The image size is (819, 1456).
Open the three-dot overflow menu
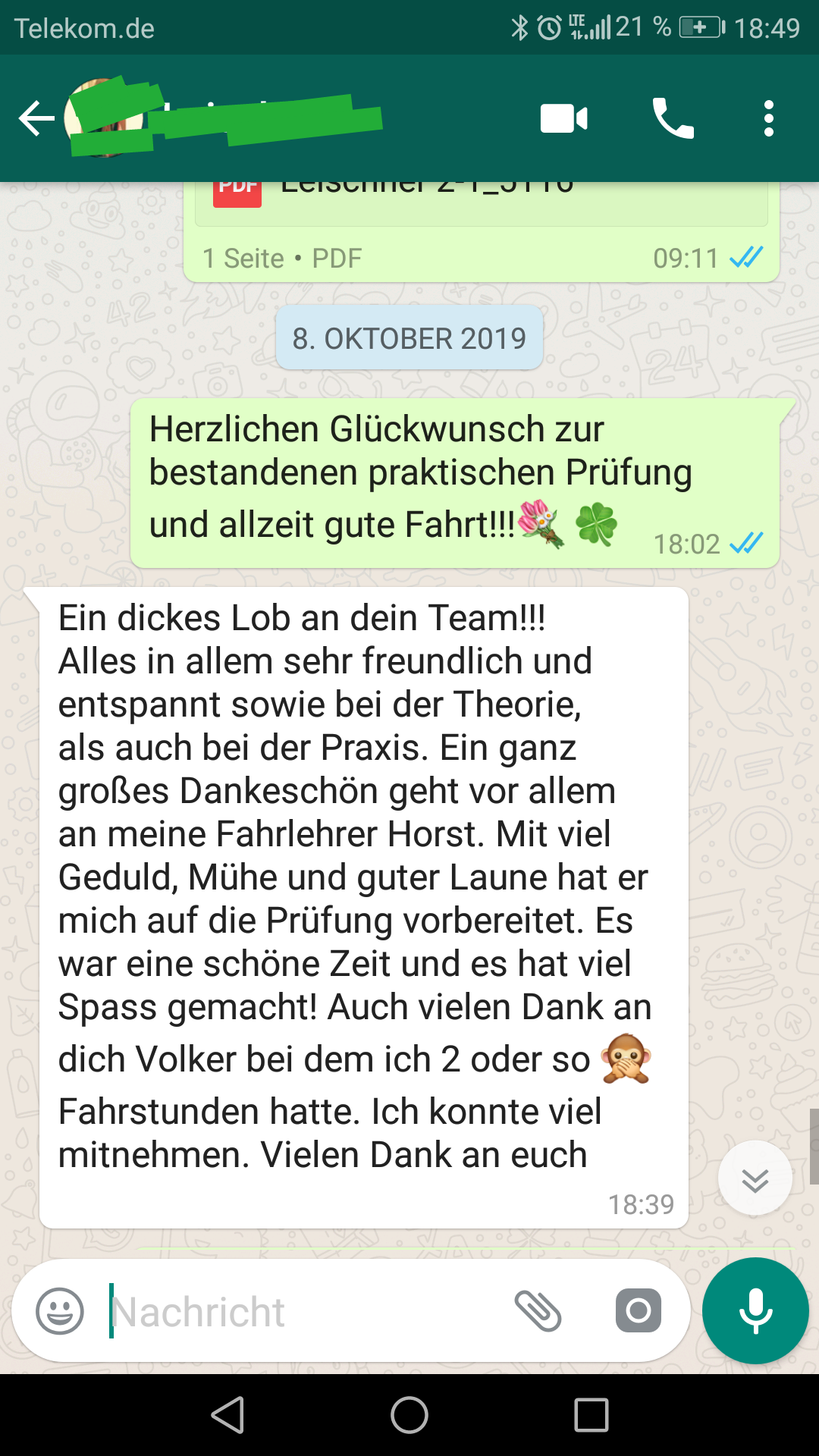point(769,119)
